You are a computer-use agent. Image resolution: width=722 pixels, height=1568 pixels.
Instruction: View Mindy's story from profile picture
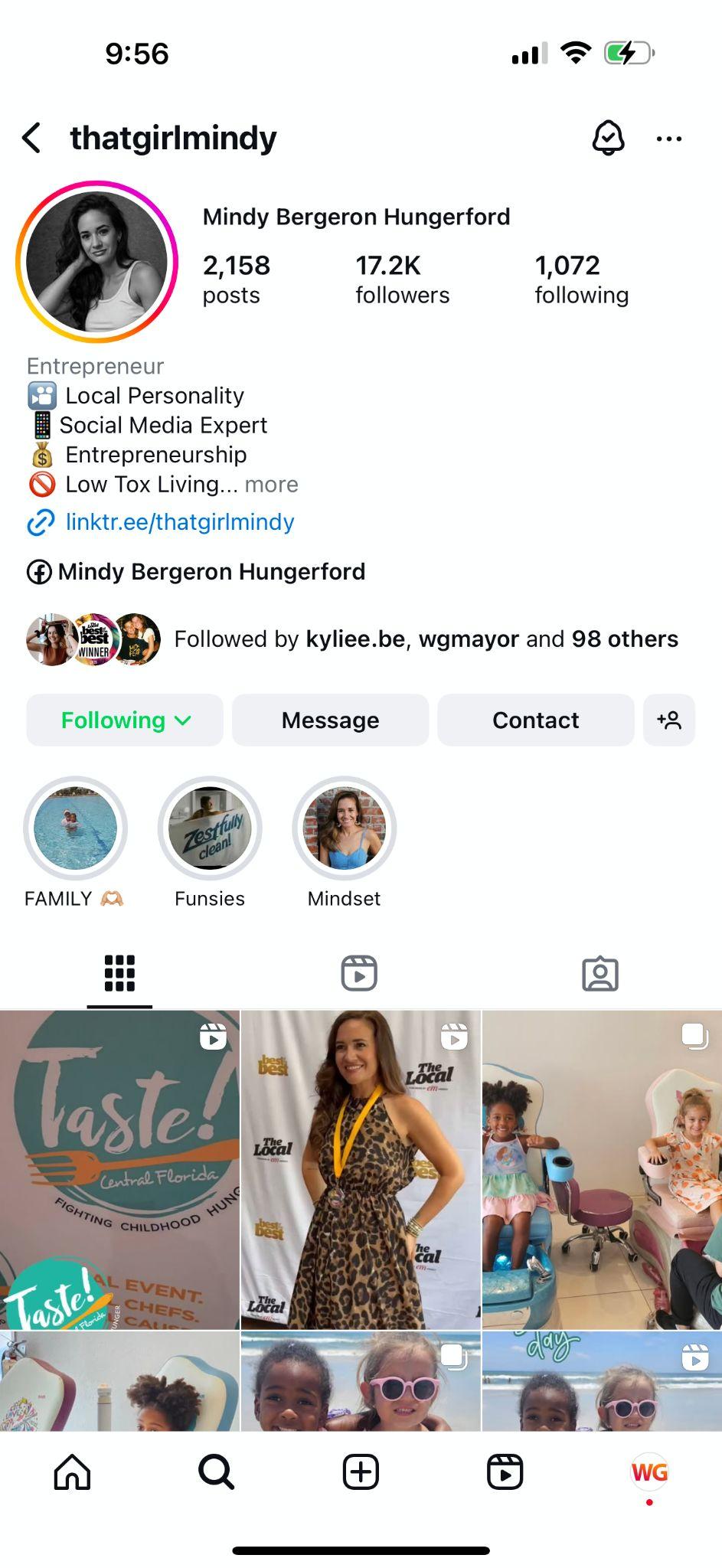coord(96,262)
